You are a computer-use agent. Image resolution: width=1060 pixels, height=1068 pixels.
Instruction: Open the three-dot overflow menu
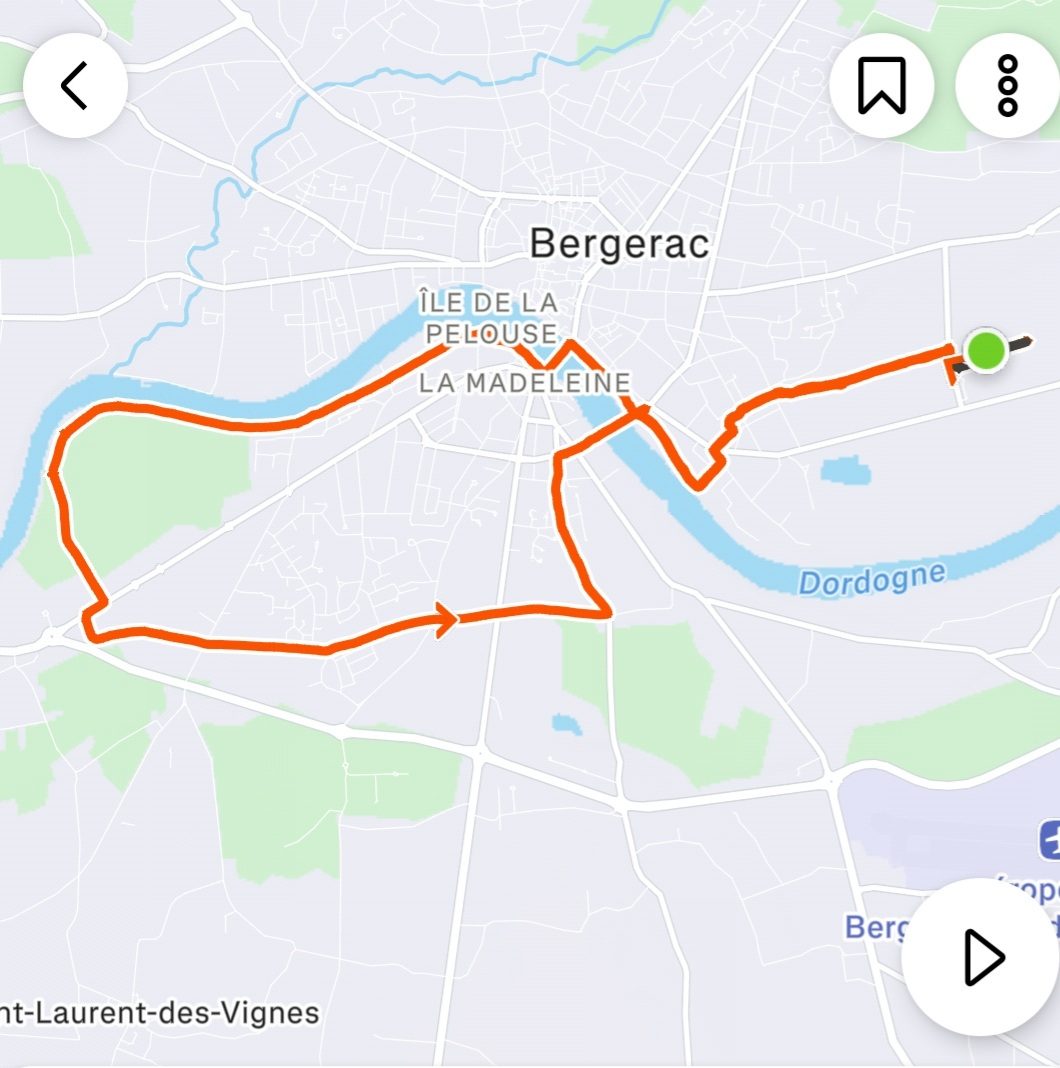coord(1007,86)
